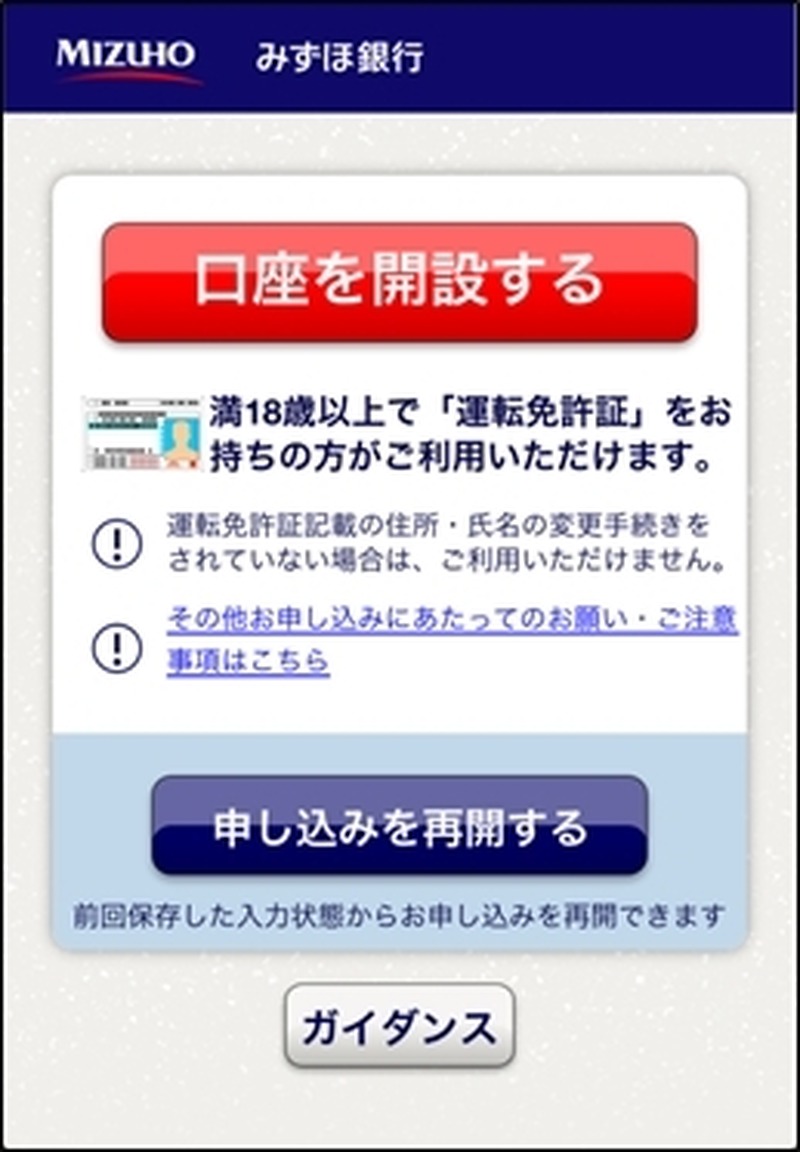Resume application with 申し込みを再開する

[x=399, y=827]
